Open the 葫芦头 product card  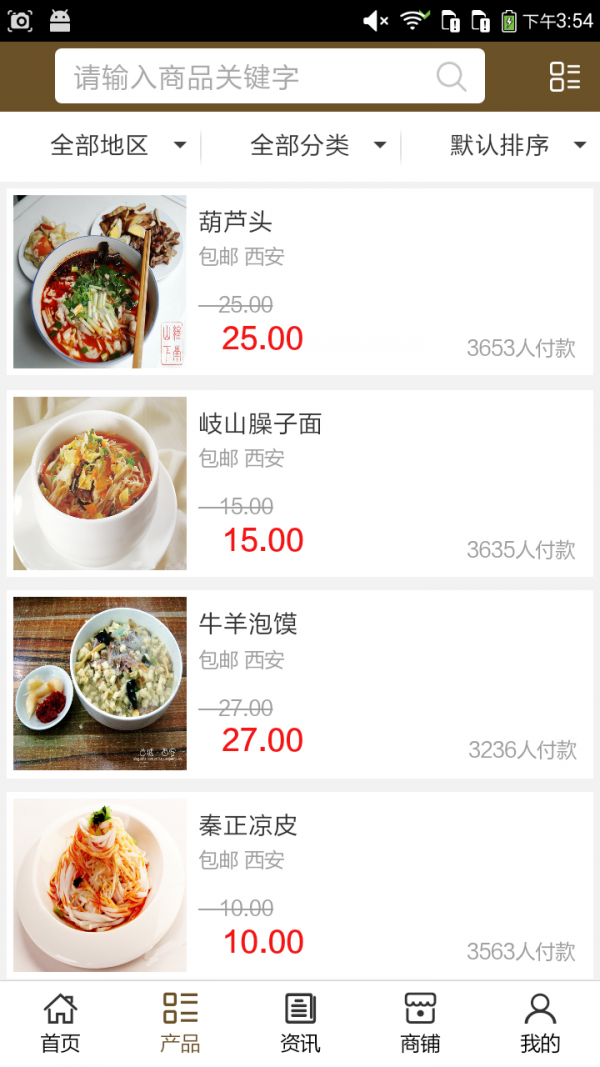(x=300, y=282)
